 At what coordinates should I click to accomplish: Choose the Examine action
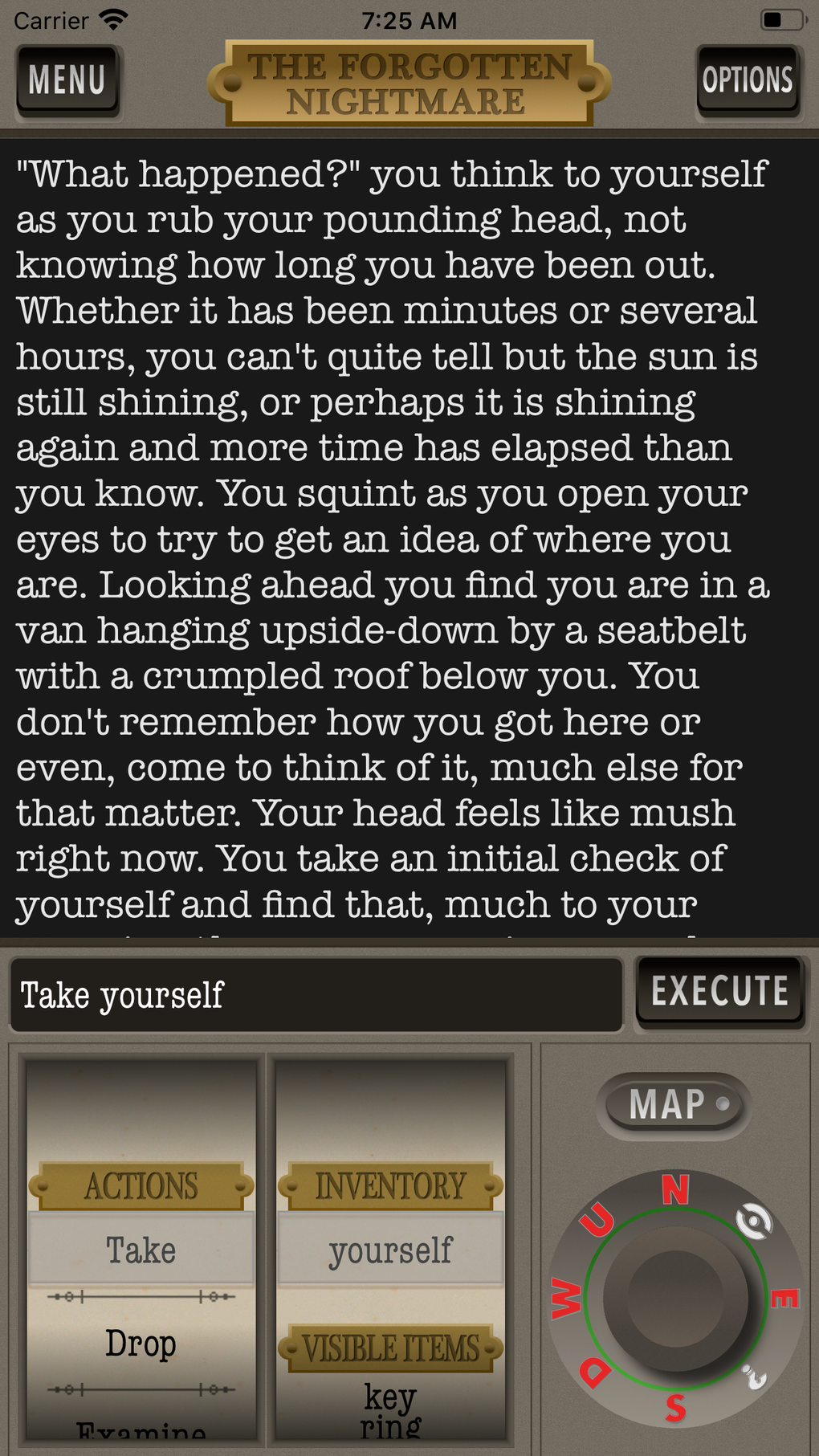(141, 1428)
